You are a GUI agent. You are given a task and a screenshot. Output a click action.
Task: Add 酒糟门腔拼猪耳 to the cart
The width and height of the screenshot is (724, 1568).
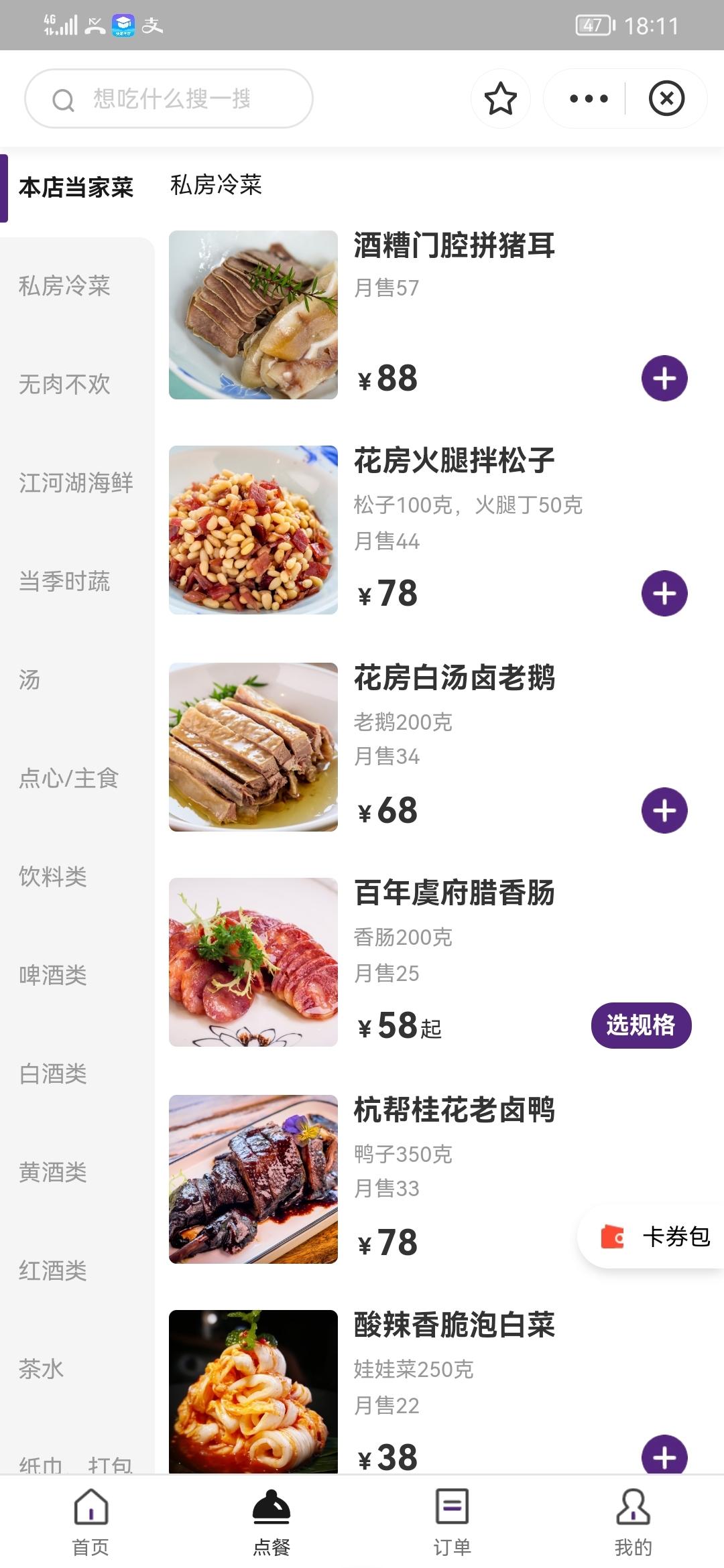pos(664,379)
